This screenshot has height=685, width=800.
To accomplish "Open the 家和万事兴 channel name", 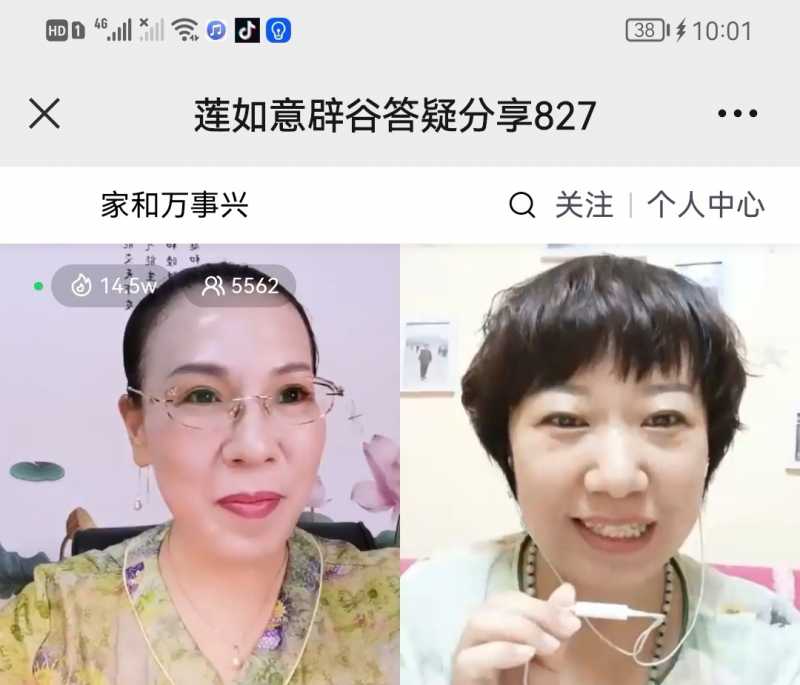I will click(x=174, y=206).
